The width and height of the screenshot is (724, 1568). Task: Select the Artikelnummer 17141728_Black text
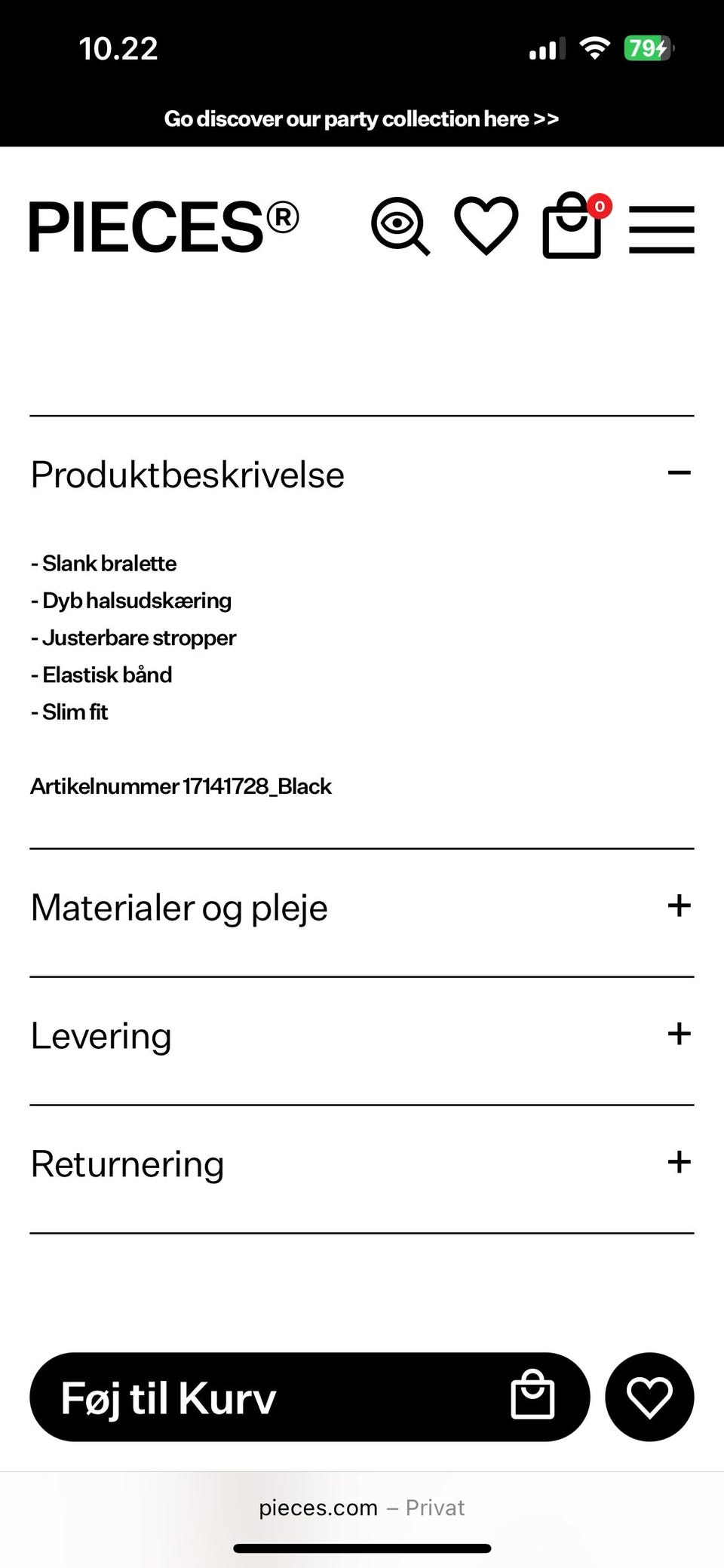(181, 786)
